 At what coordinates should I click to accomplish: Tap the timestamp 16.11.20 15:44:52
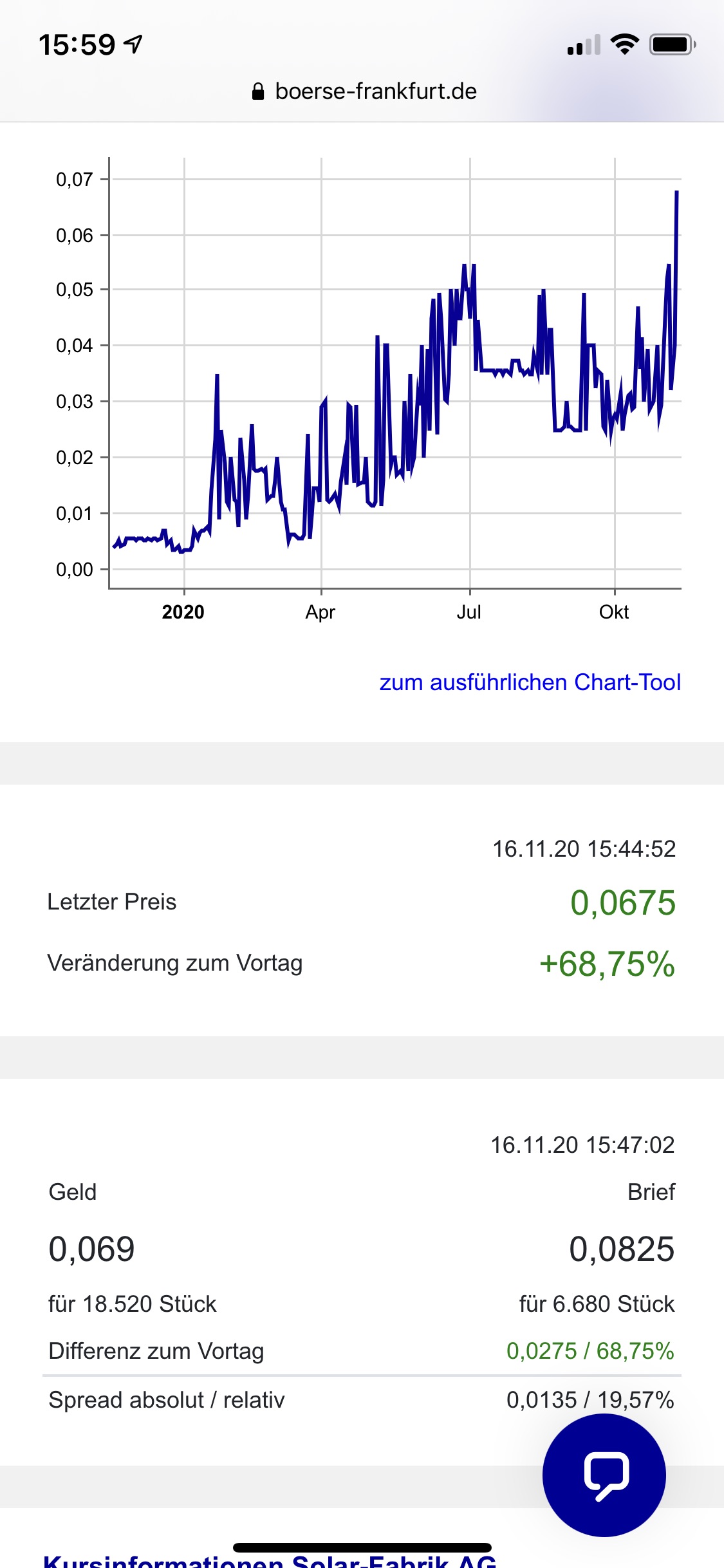[x=583, y=848]
